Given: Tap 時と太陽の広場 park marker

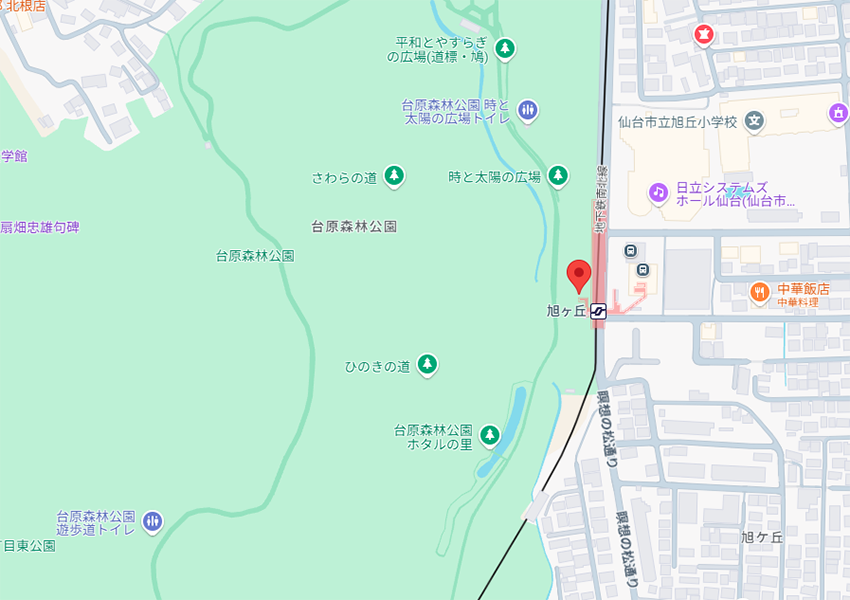Looking at the screenshot, I should (559, 177).
